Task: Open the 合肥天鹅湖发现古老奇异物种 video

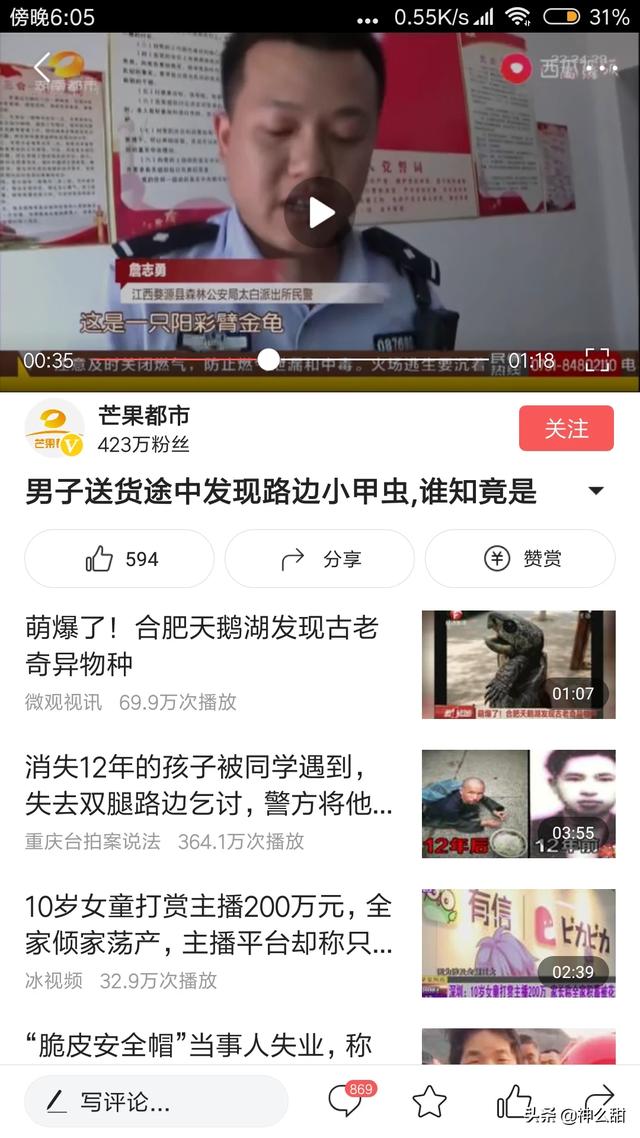Action: click(x=319, y=664)
